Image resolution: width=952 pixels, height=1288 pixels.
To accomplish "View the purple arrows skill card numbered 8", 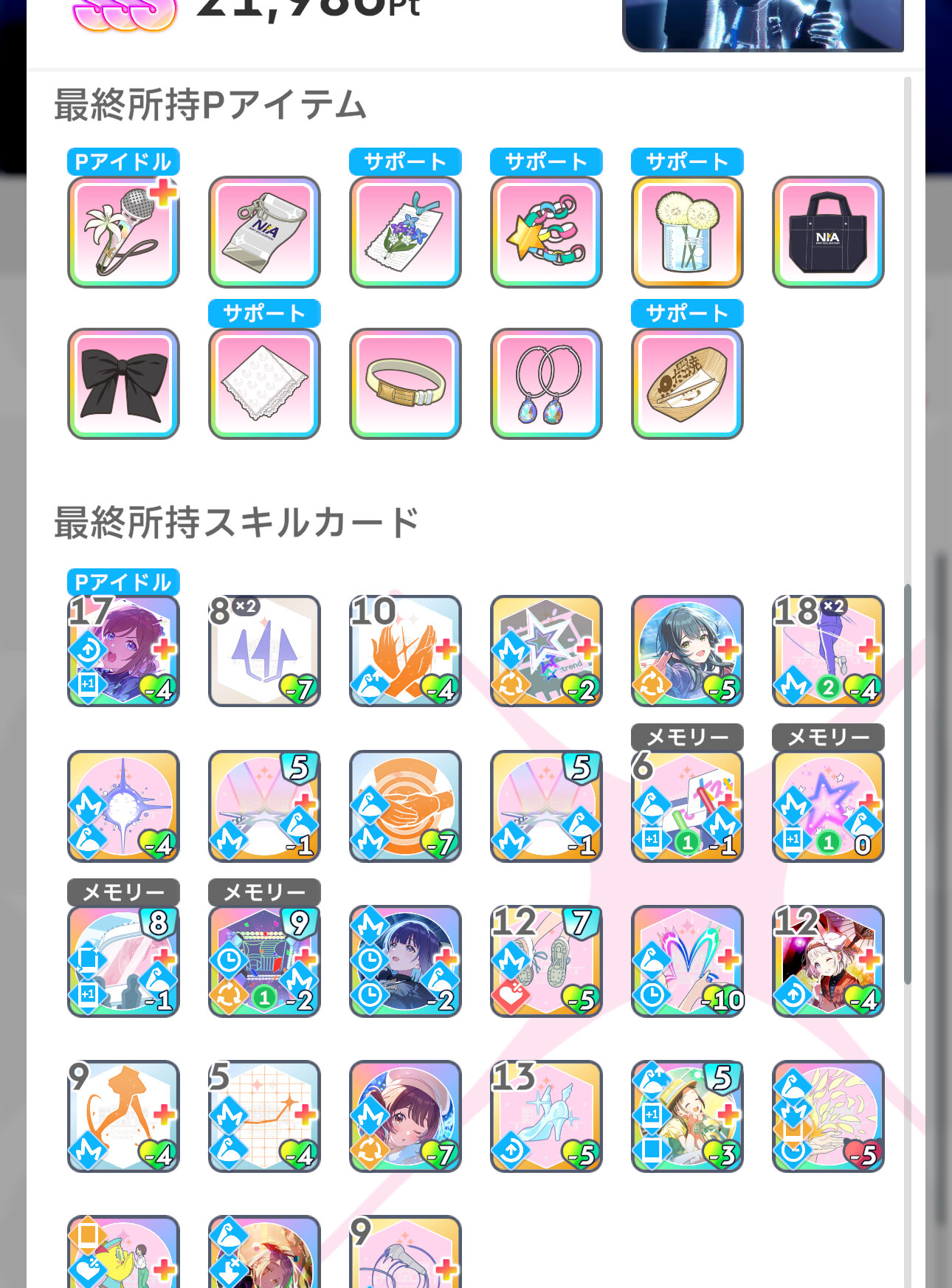I will click(264, 651).
